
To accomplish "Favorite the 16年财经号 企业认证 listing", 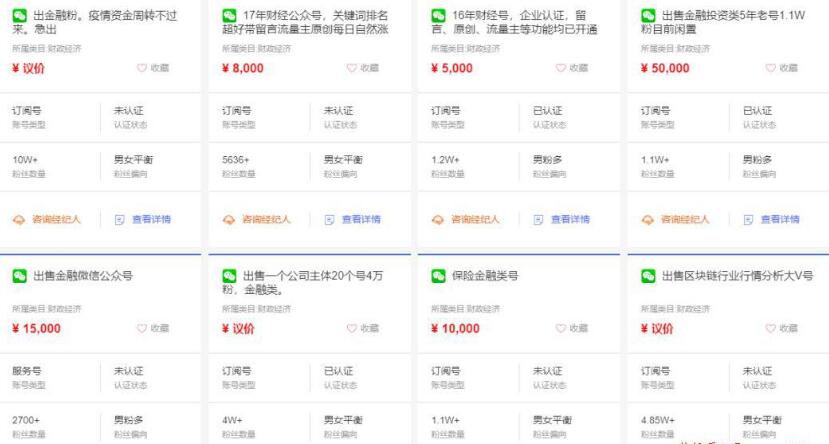I will 571,68.
